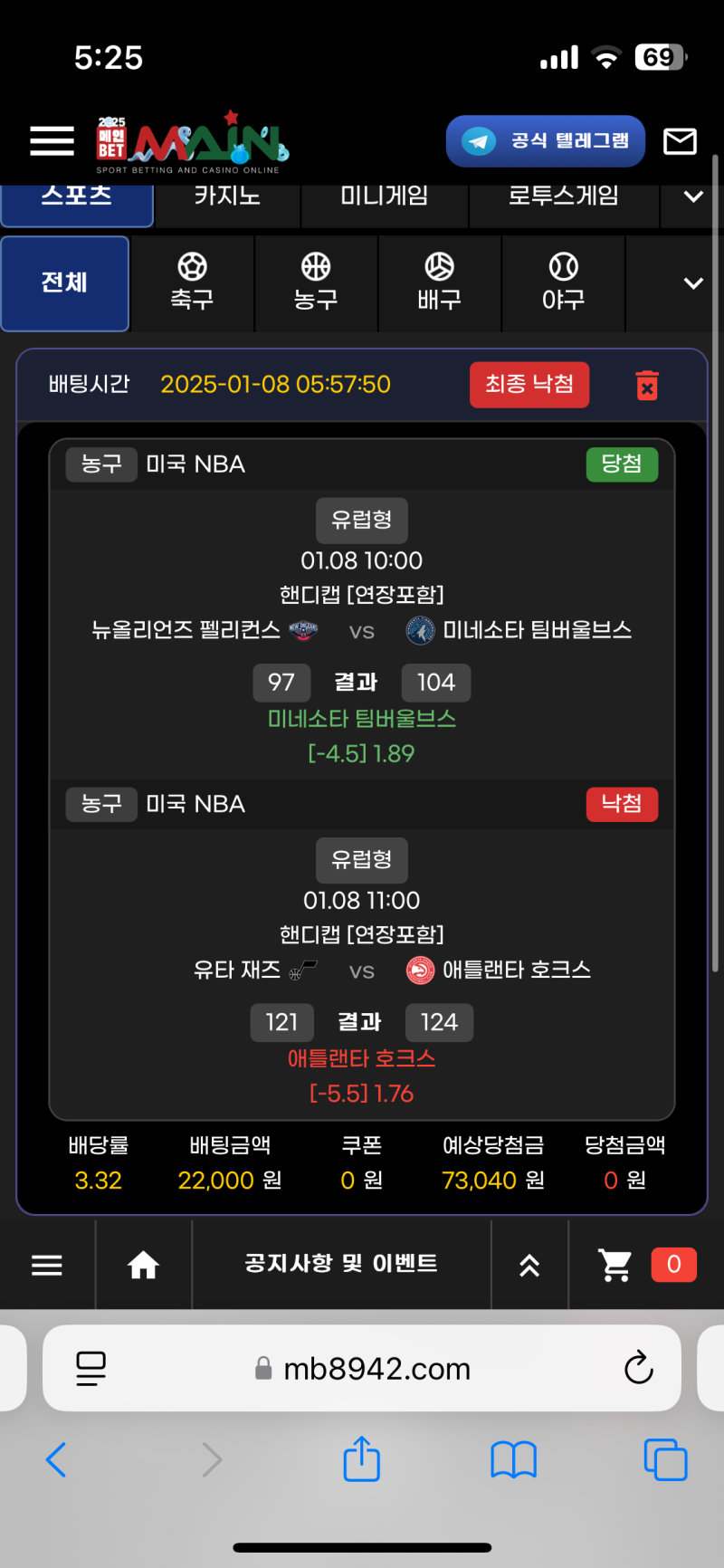The image size is (724, 1568).
Task: Select the 미니게임 tab
Action: [x=385, y=197]
